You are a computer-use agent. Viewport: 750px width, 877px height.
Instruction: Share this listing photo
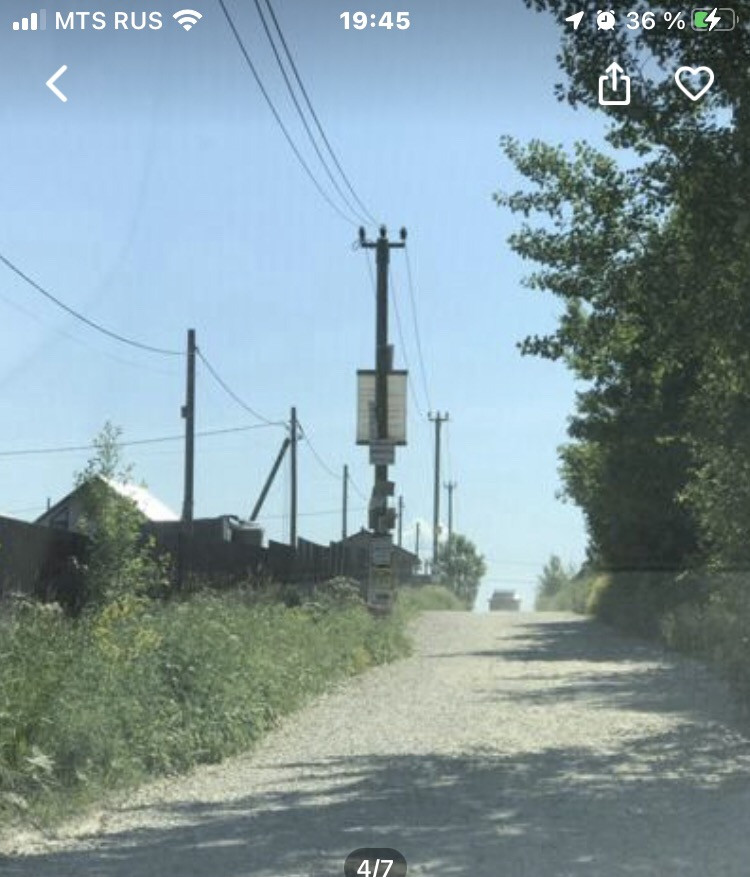(614, 84)
